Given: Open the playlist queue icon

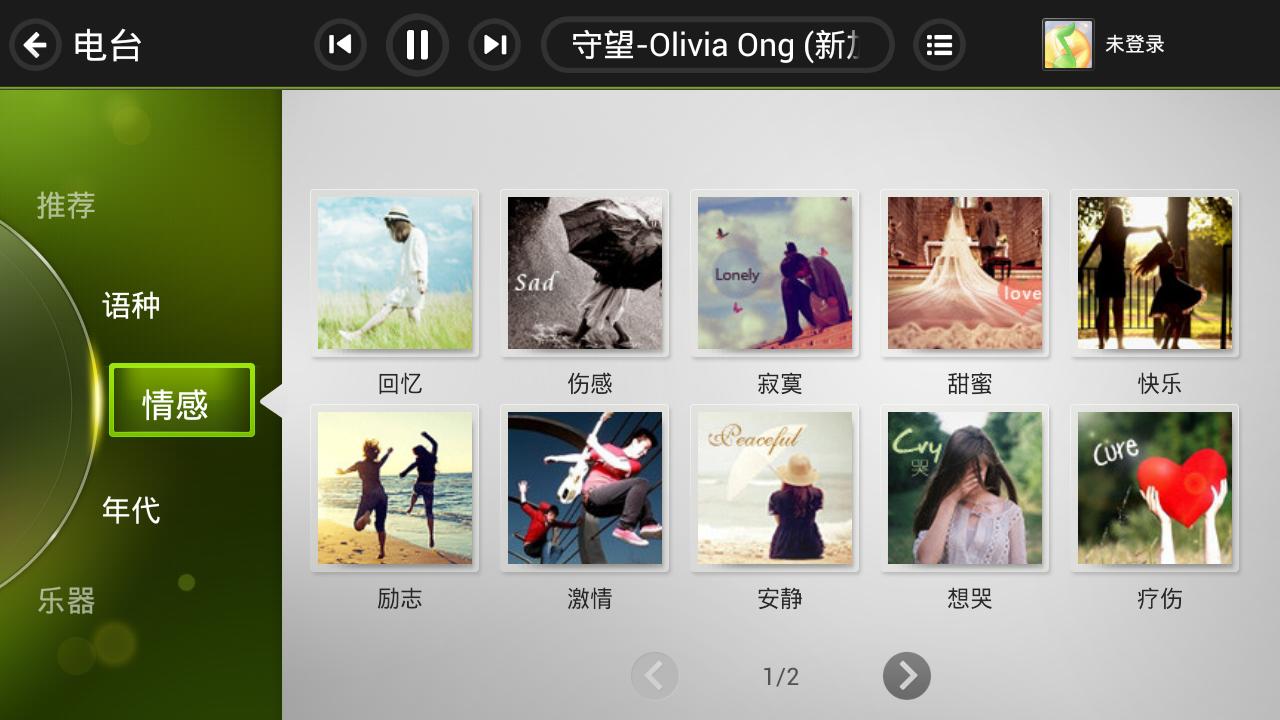Looking at the screenshot, I should tap(938, 45).
